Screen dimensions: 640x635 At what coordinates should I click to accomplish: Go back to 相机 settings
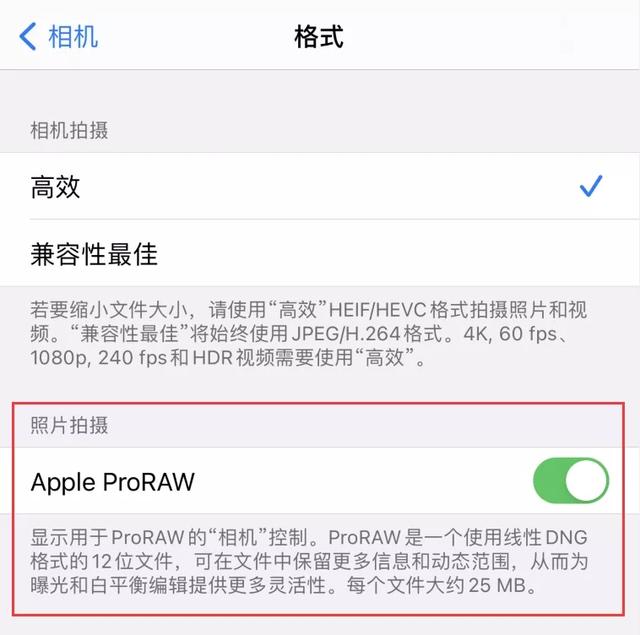pos(58,37)
